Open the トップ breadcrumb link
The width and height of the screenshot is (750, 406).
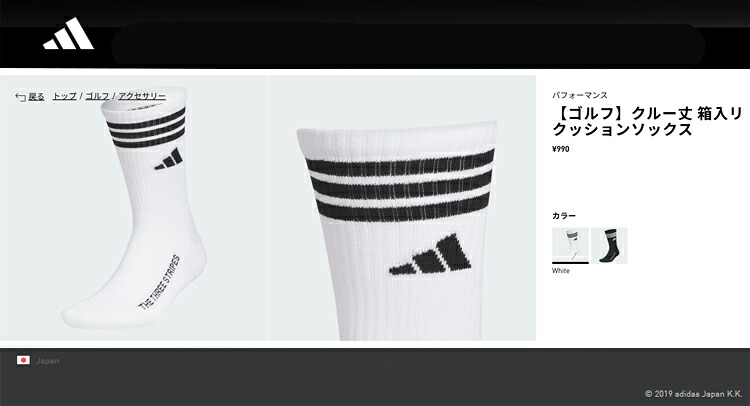64,97
